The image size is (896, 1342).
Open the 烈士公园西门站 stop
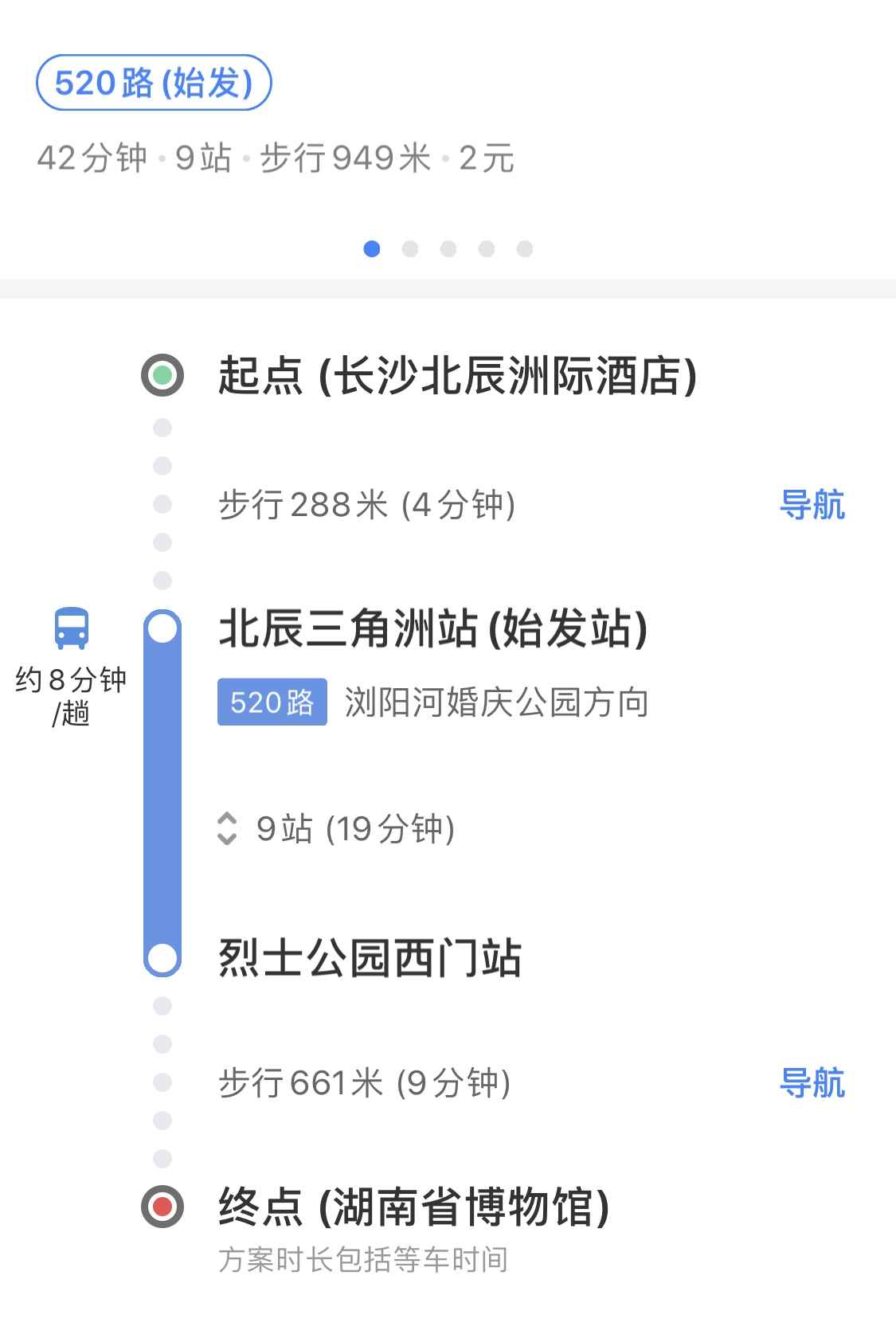pyautogui.click(x=370, y=957)
